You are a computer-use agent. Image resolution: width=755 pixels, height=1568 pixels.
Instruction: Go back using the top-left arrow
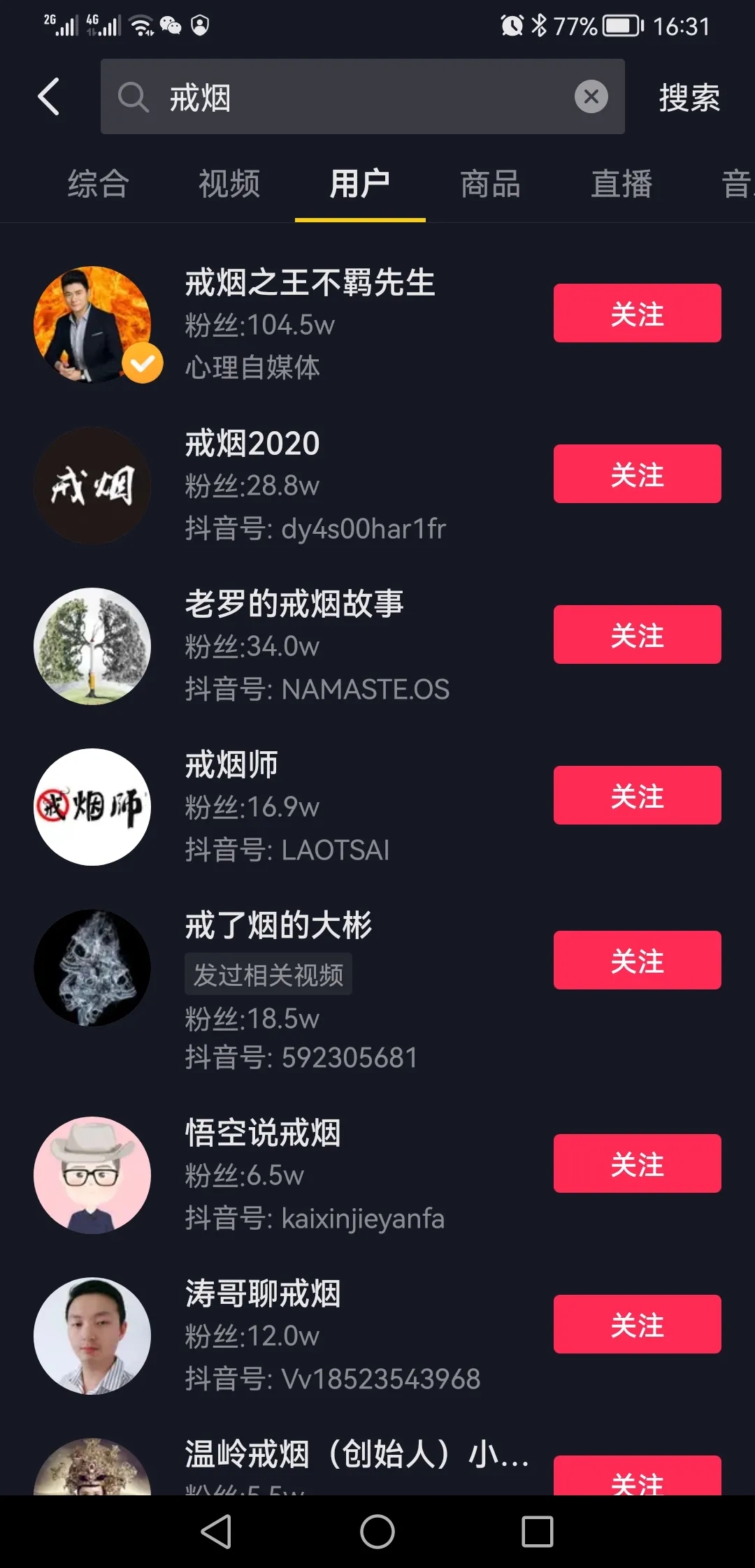(x=48, y=96)
